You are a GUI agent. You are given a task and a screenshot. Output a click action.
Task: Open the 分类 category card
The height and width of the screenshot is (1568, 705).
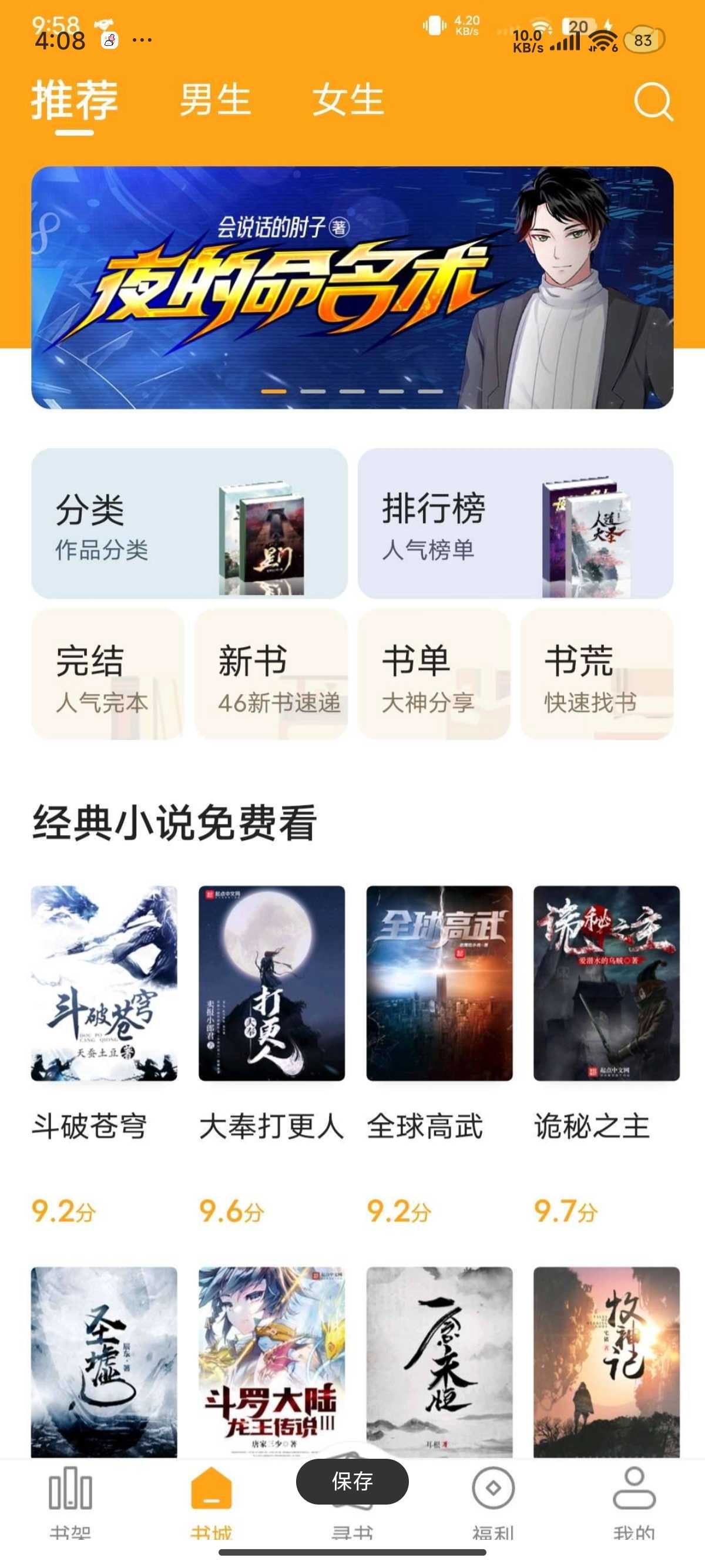click(189, 523)
